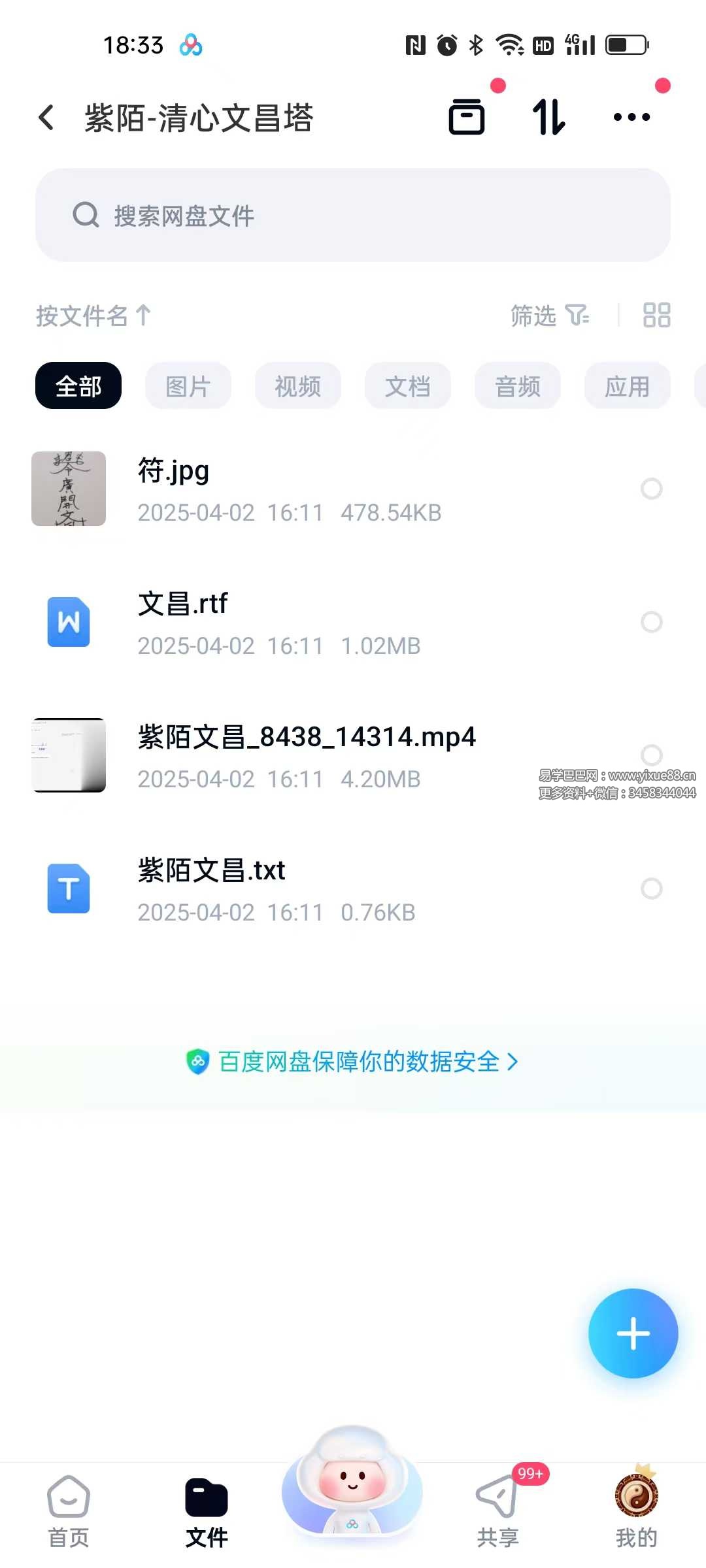This screenshot has width=706, height=1568.
Task: Switch to the 图片 category tab
Action: 188,386
